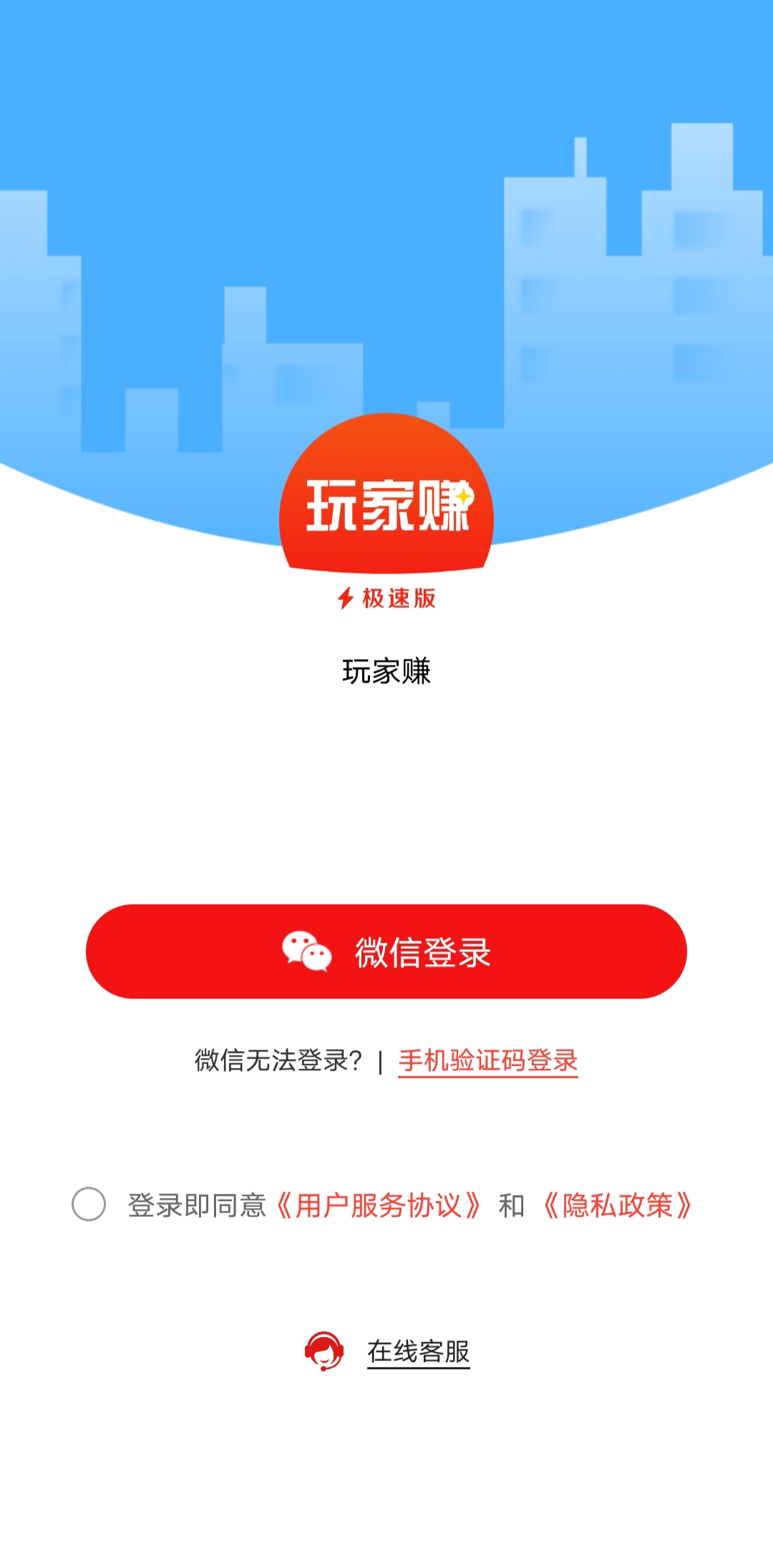Open the 《用户服务协议》 link
Screen dimensions: 773x1568
point(379,1205)
